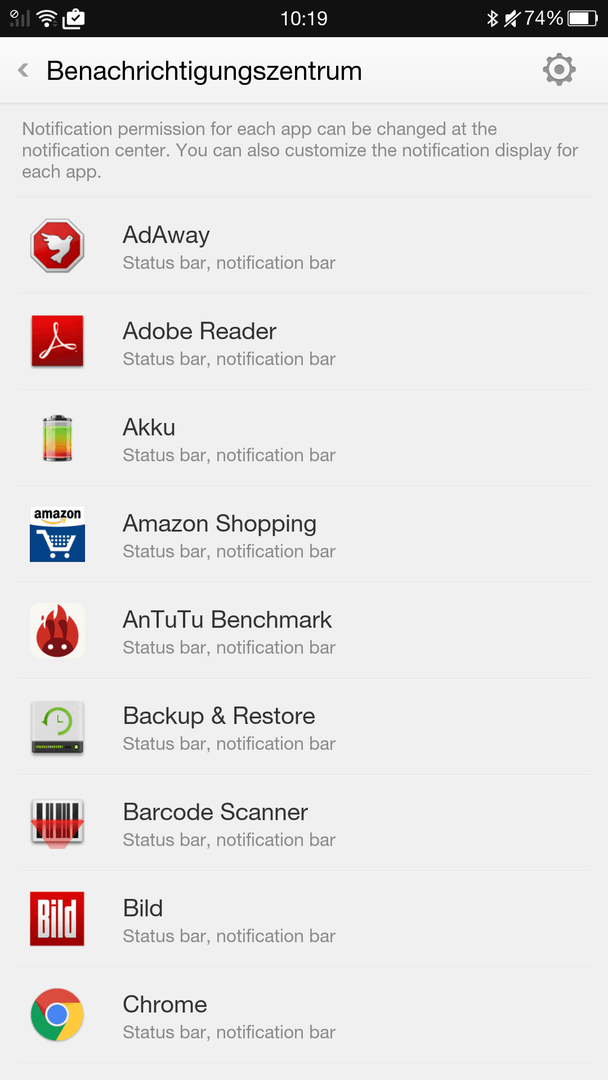The height and width of the screenshot is (1080, 608).
Task: Tap the Amazon Shopping entry
Action: click(304, 534)
